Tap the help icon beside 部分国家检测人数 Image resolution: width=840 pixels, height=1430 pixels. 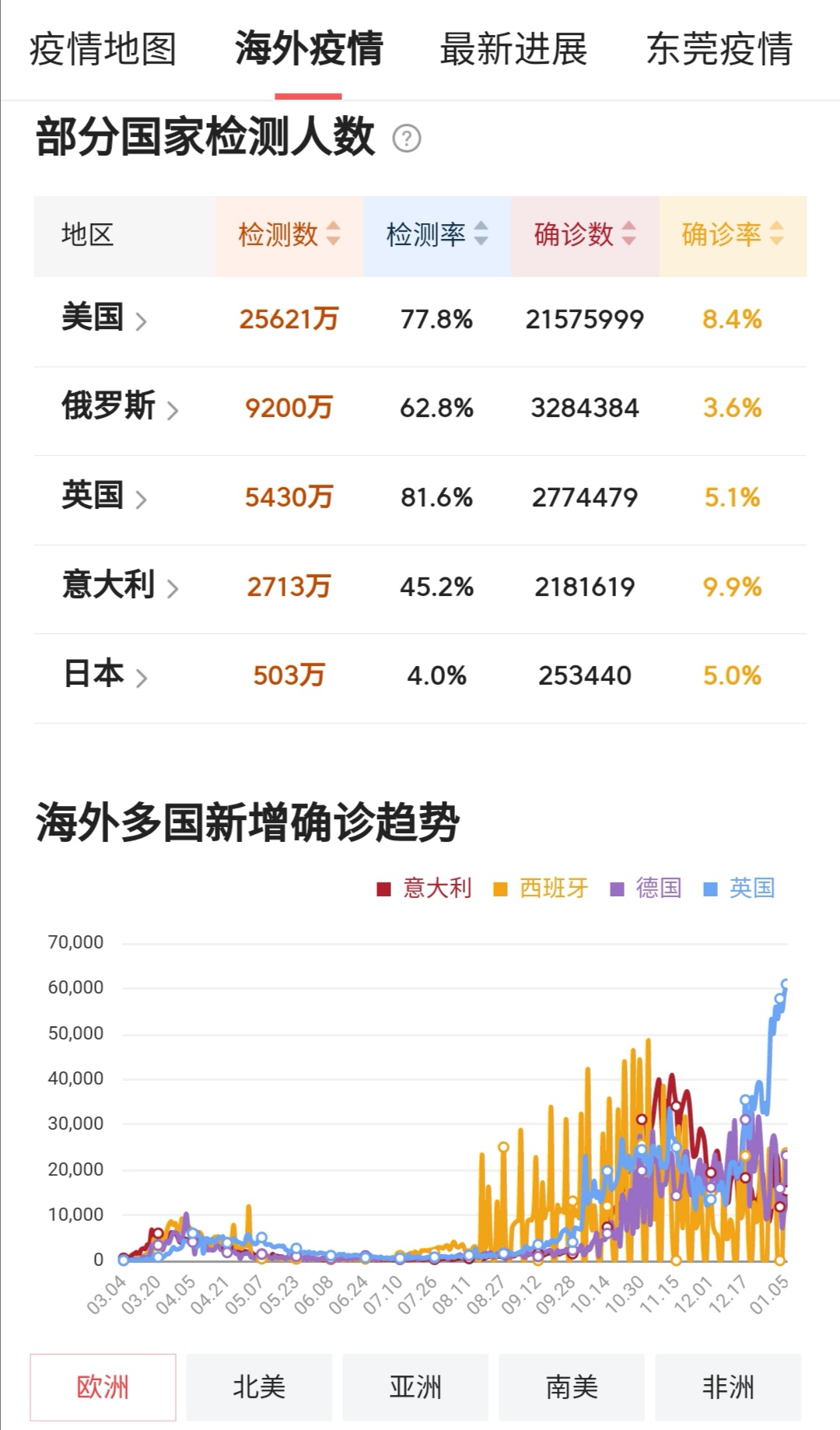pyautogui.click(x=407, y=138)
